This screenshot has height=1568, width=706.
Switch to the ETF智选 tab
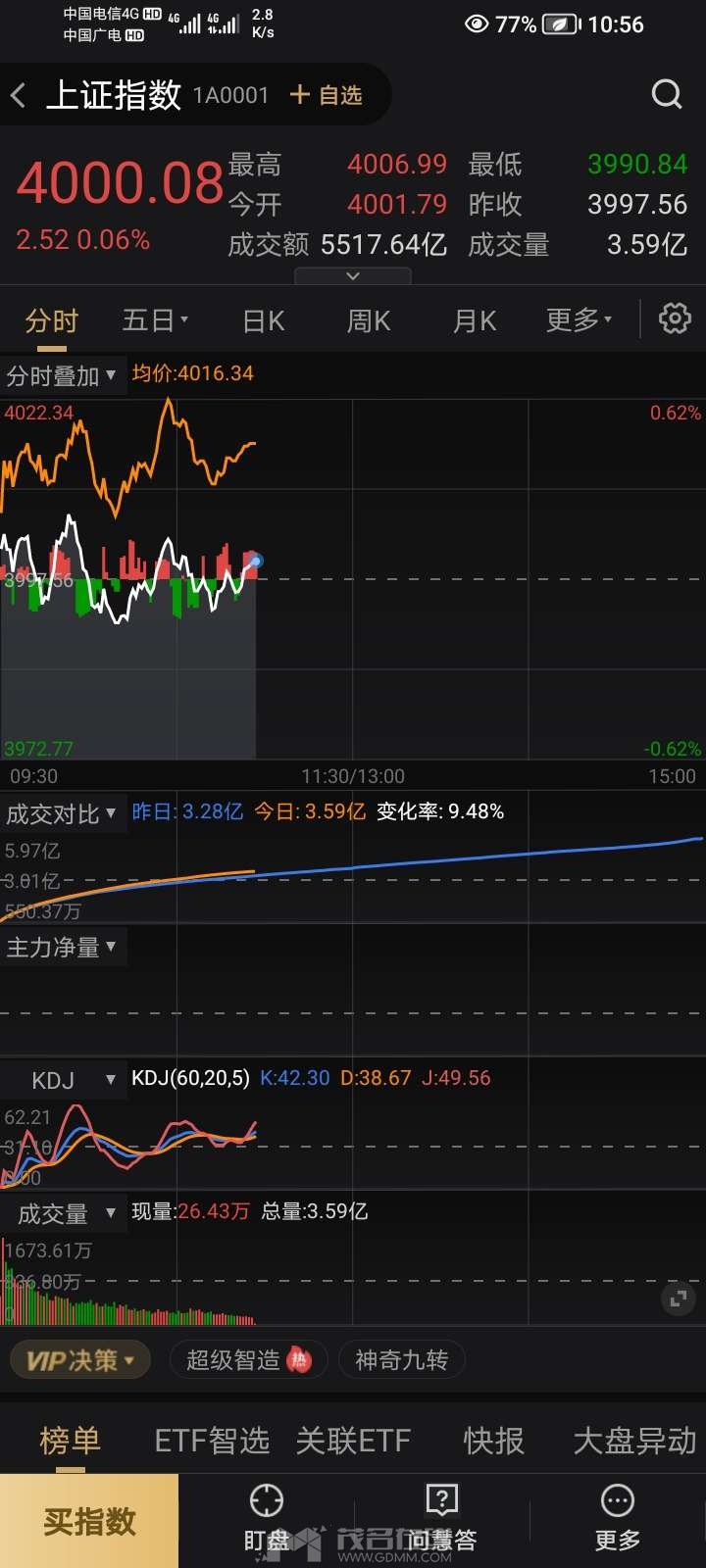click(212, 1441)
